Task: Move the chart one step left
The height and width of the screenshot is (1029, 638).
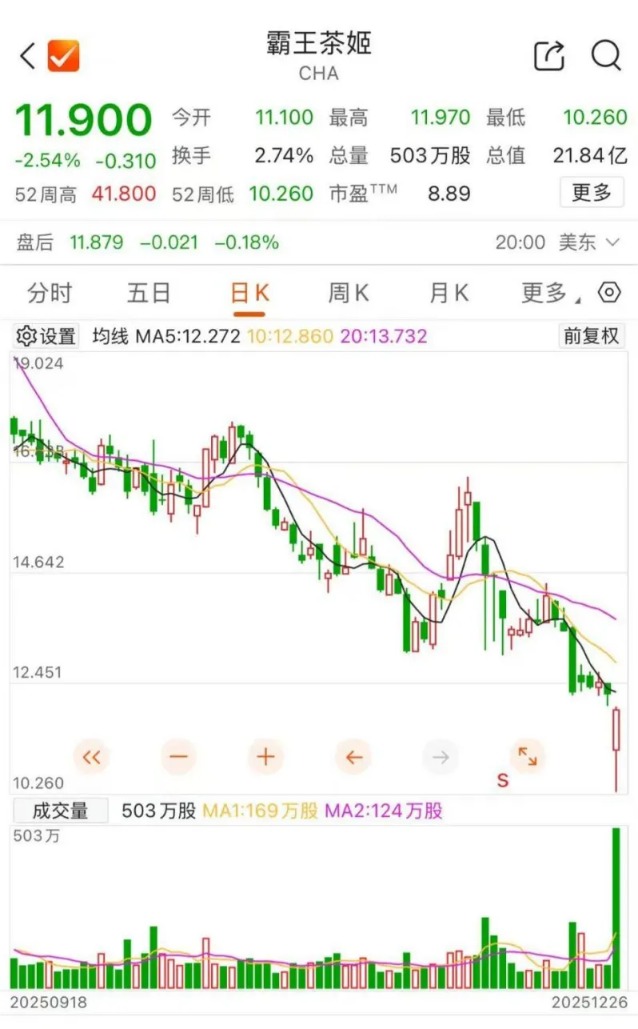Action: [353, 757]
